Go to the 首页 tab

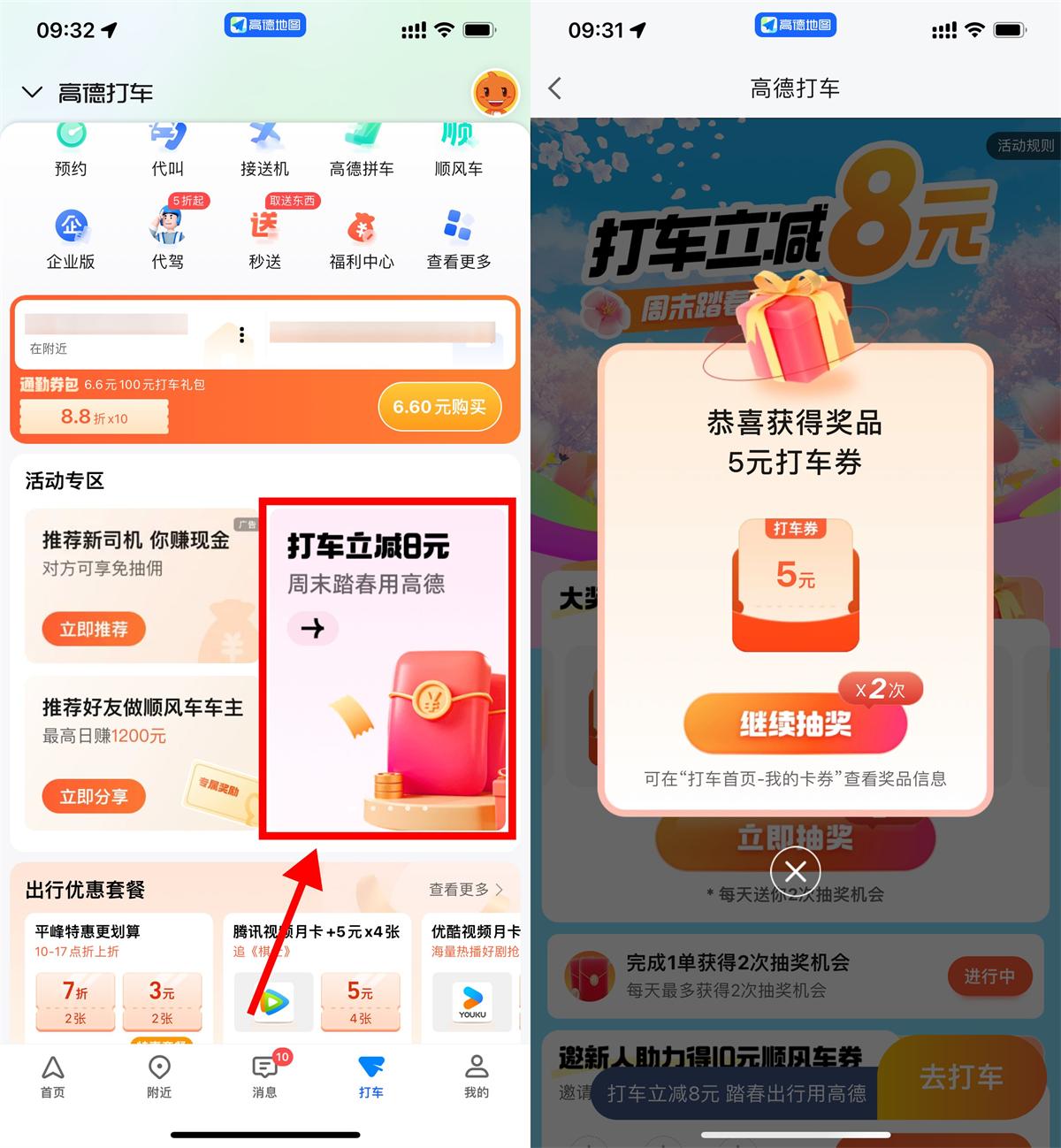tap(53, 1075)
